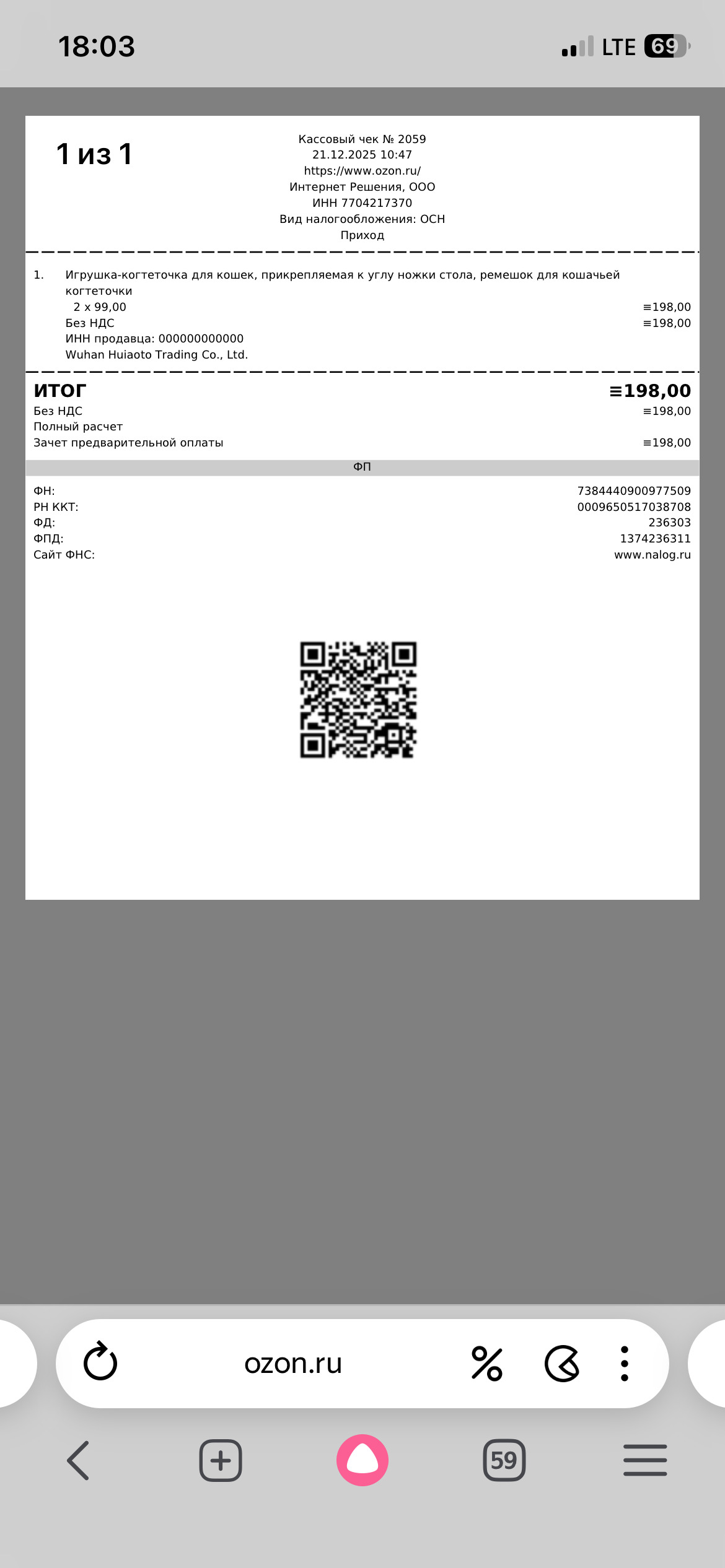The width and height of the screenshot is (725, 1568).
Task: Go back to the previous page
Action: [x=79, y=1460]
